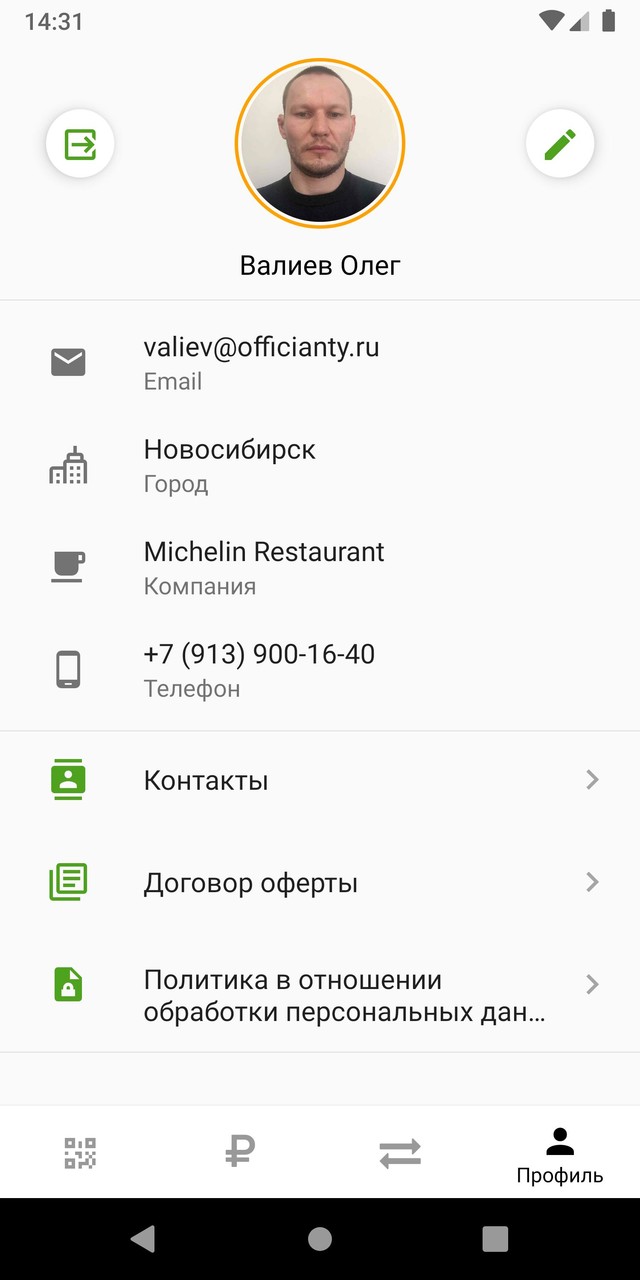This screenshot has height=1280, width=640.
Task: Open Договор оферты
Action: pyautogui.click(x=320, y=883)
